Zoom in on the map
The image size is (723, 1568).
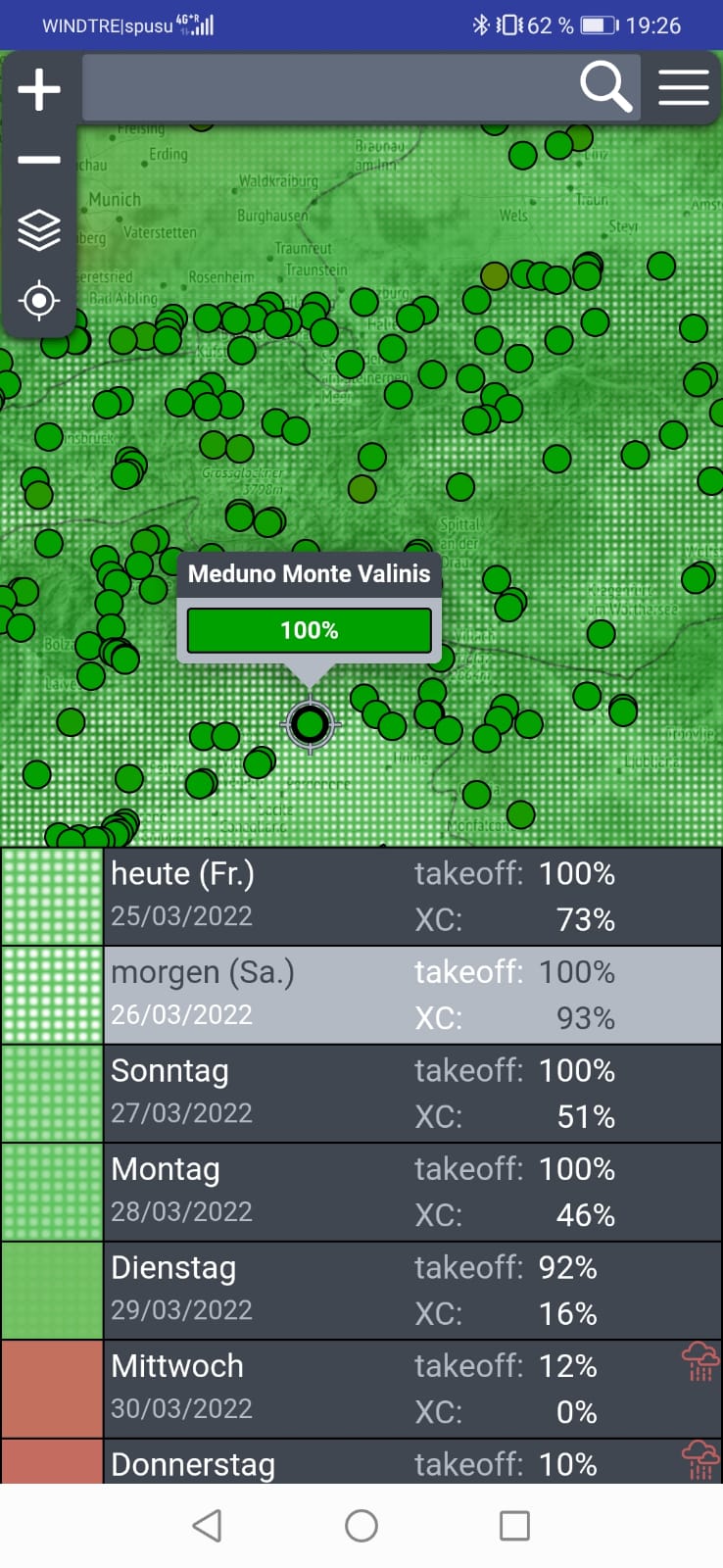point(39,89)
